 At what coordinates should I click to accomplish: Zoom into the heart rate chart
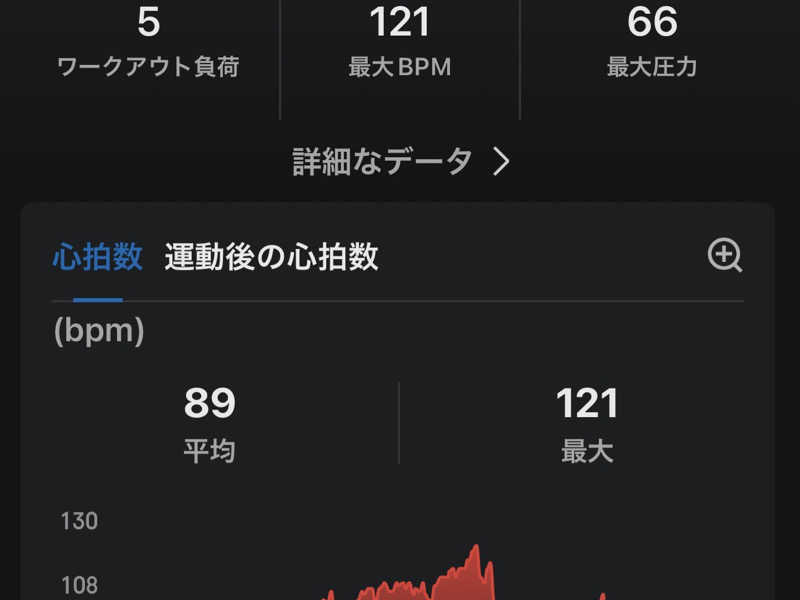[725, 256]
